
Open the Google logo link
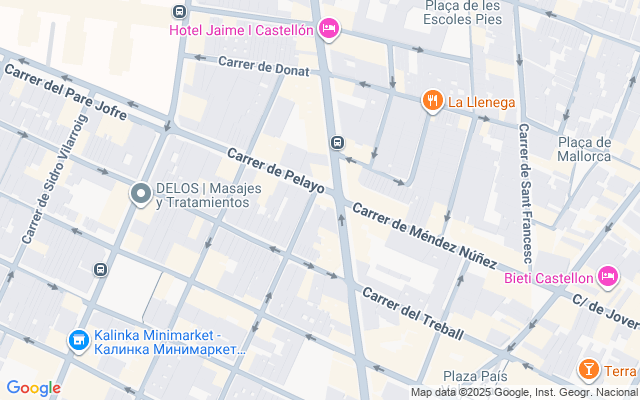33,388
